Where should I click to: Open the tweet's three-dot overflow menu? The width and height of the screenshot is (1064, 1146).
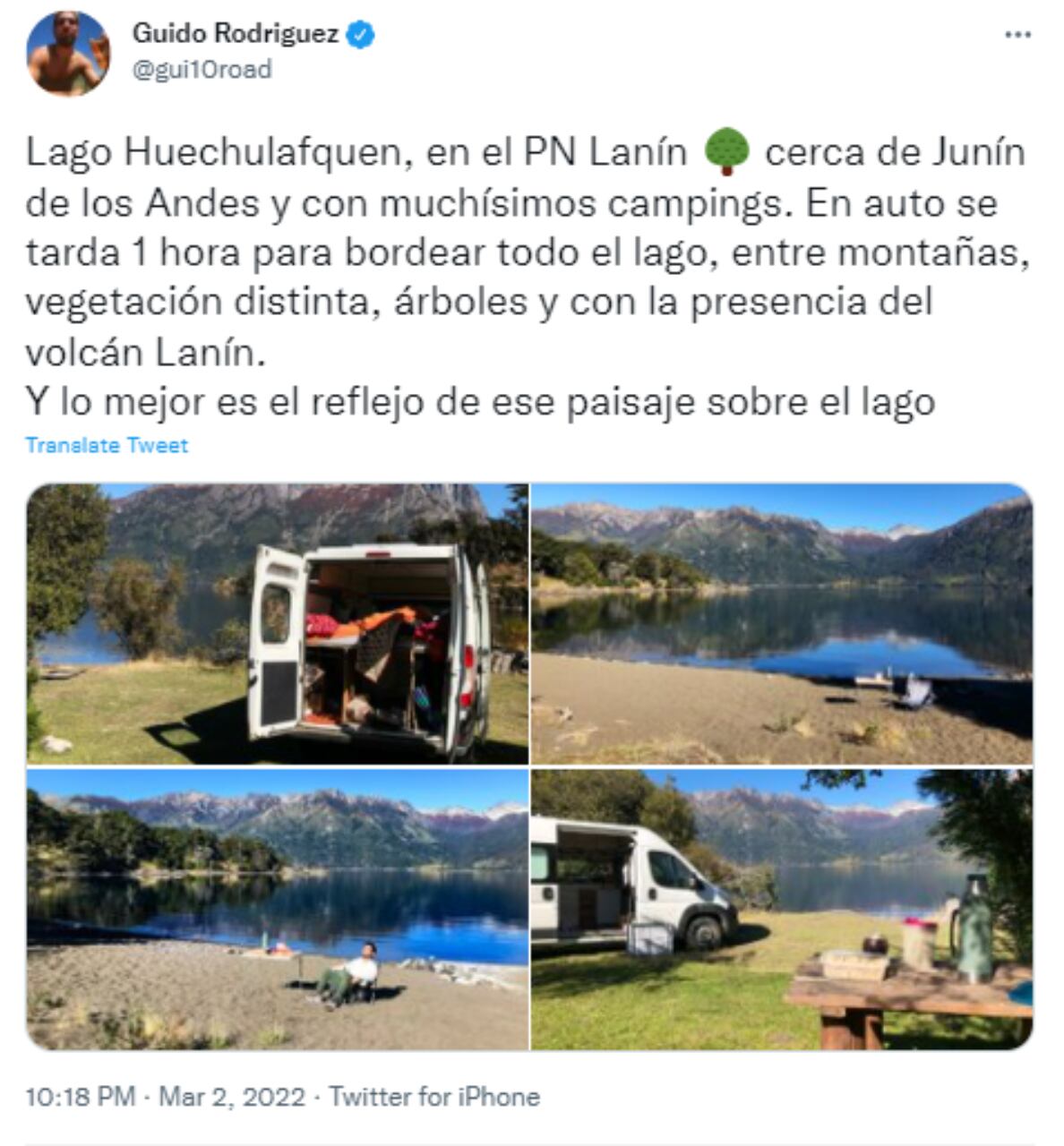click(x=1017, y=36)
